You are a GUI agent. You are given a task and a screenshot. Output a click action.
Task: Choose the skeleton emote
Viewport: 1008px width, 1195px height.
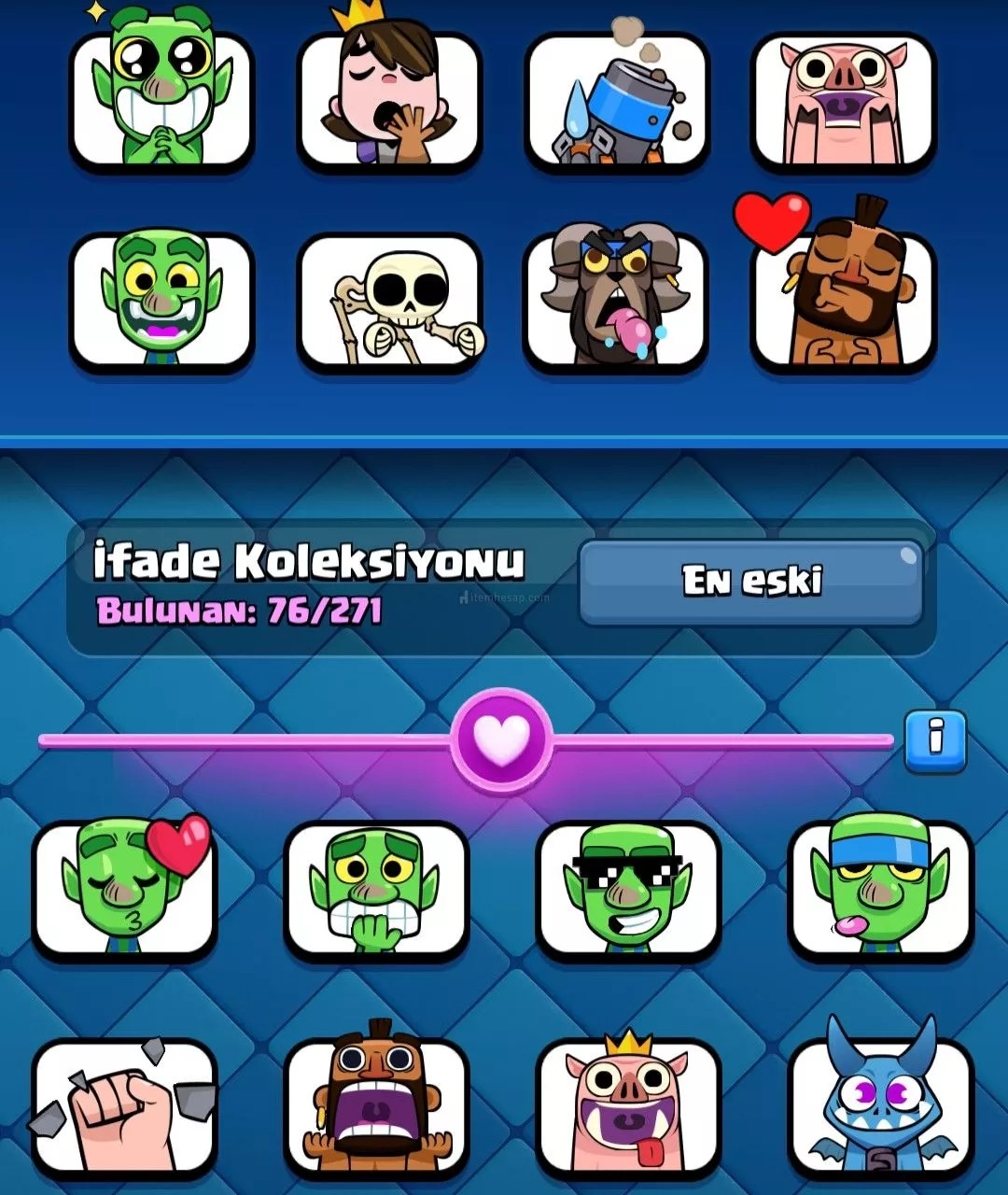388,302
